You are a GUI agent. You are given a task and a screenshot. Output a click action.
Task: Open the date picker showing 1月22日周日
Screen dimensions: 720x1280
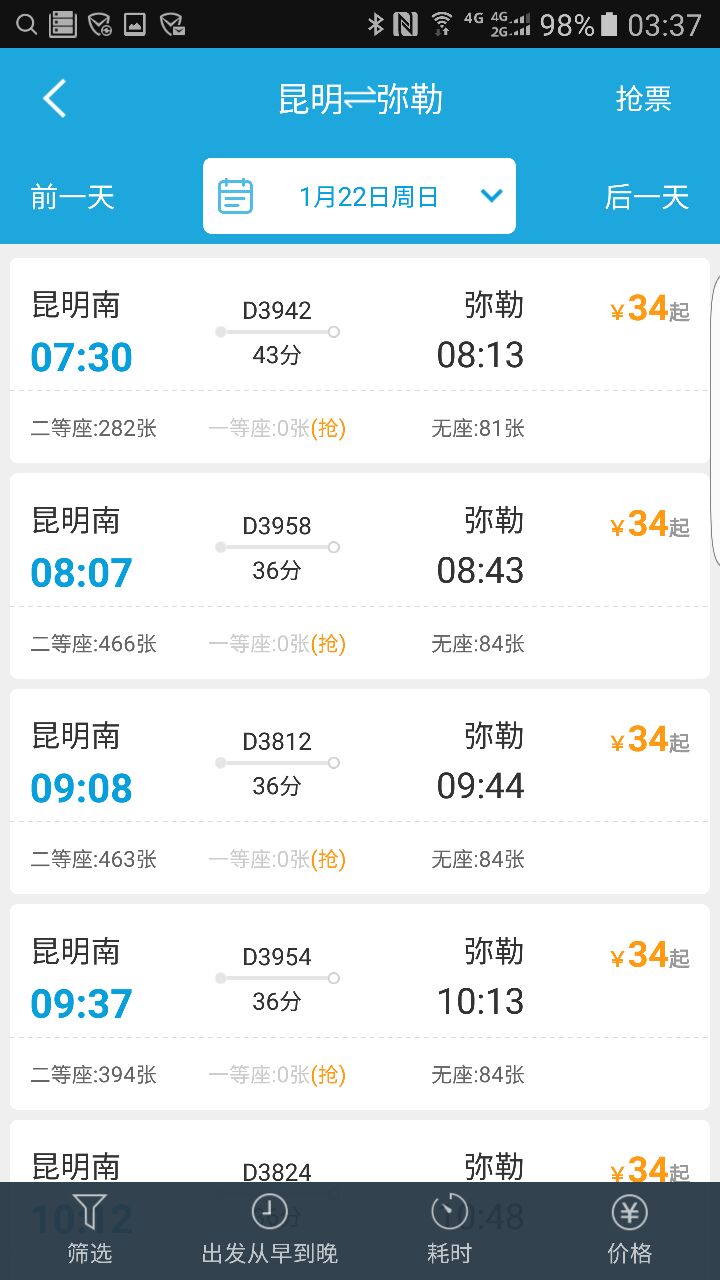point(359,196)
